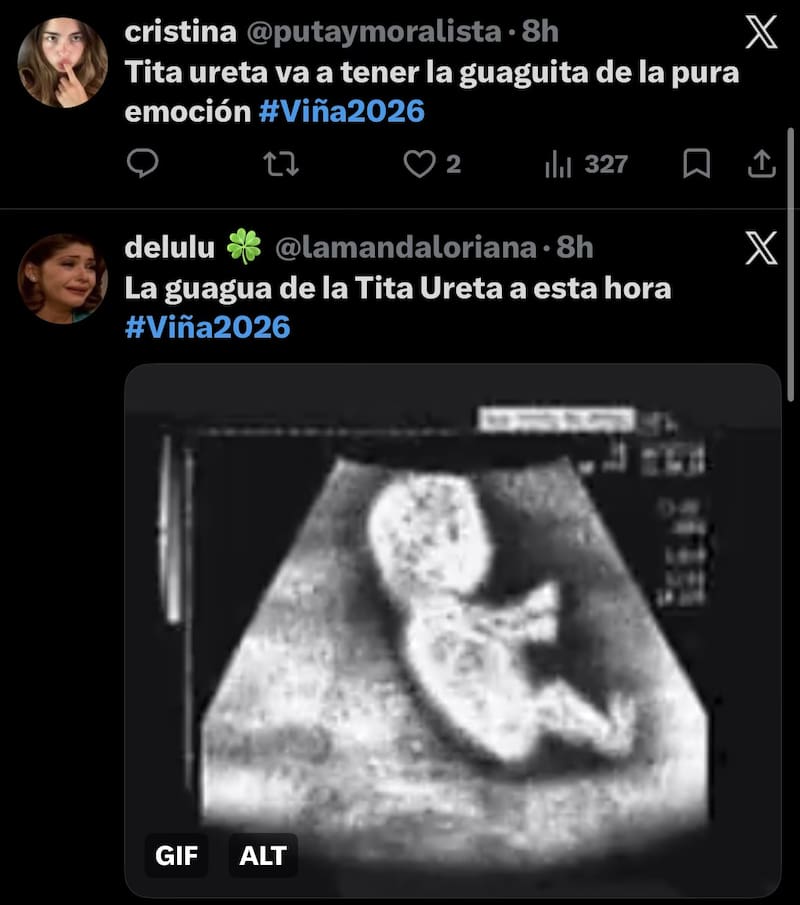The width and height of the screenshot is (800, 905).
Task: Click the ALT badge on the ultrasound image
Action: 263,855
